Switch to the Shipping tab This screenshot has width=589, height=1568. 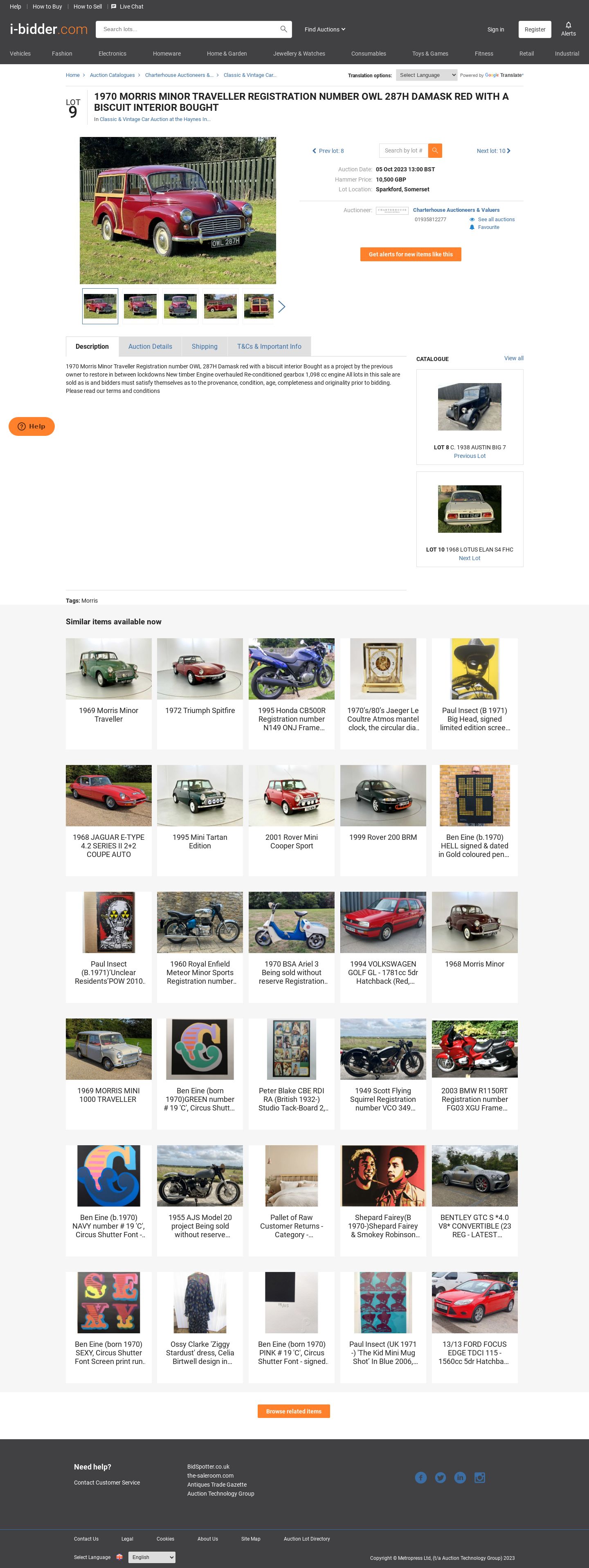coord(204,346)
